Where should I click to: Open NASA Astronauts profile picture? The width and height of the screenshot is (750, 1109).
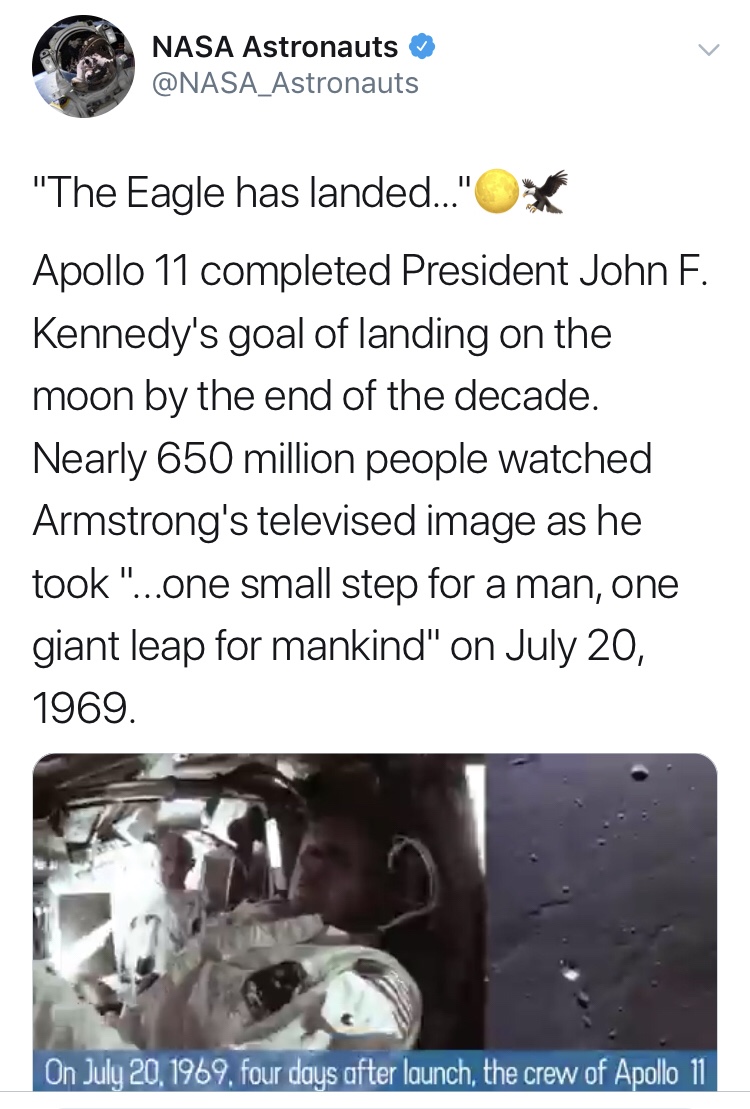(x=83, y=67)
